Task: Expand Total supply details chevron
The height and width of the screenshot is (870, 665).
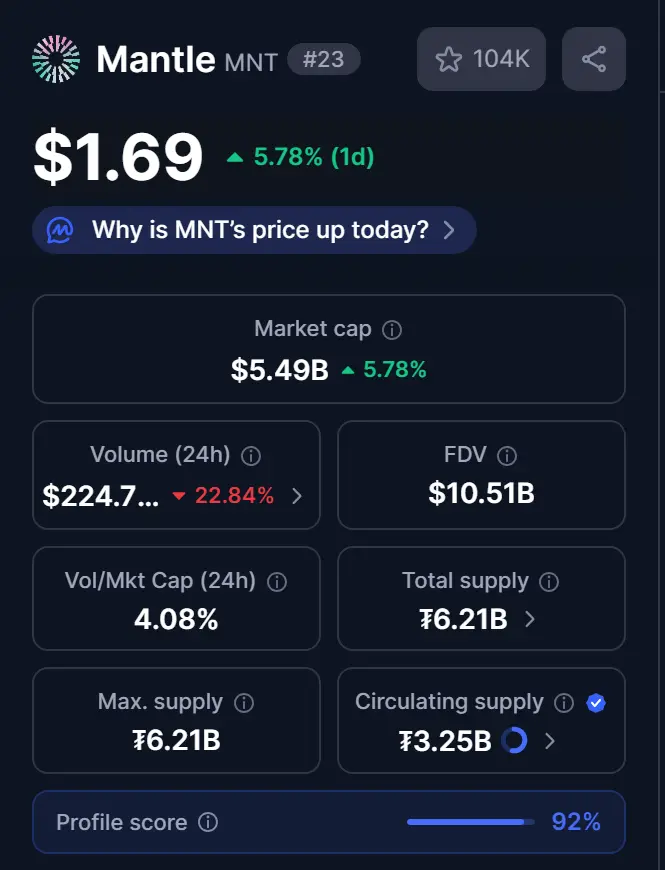Action: 530,619
